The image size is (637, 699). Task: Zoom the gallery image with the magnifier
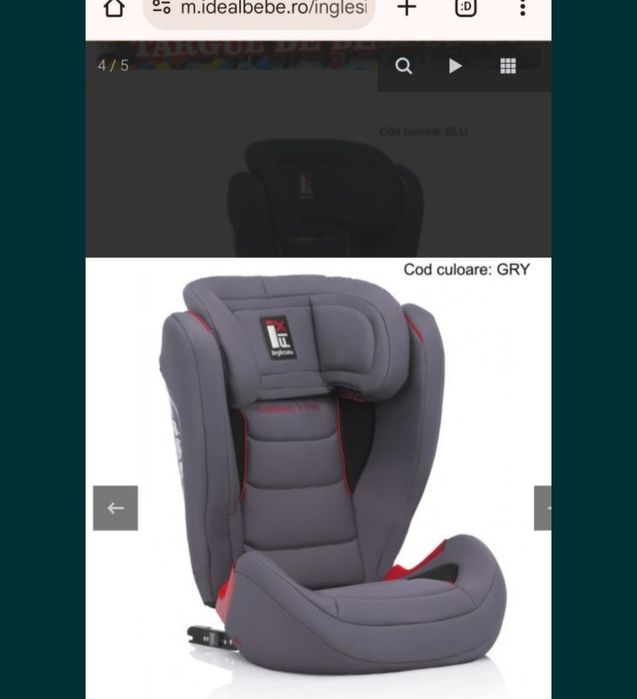[403, 66]
